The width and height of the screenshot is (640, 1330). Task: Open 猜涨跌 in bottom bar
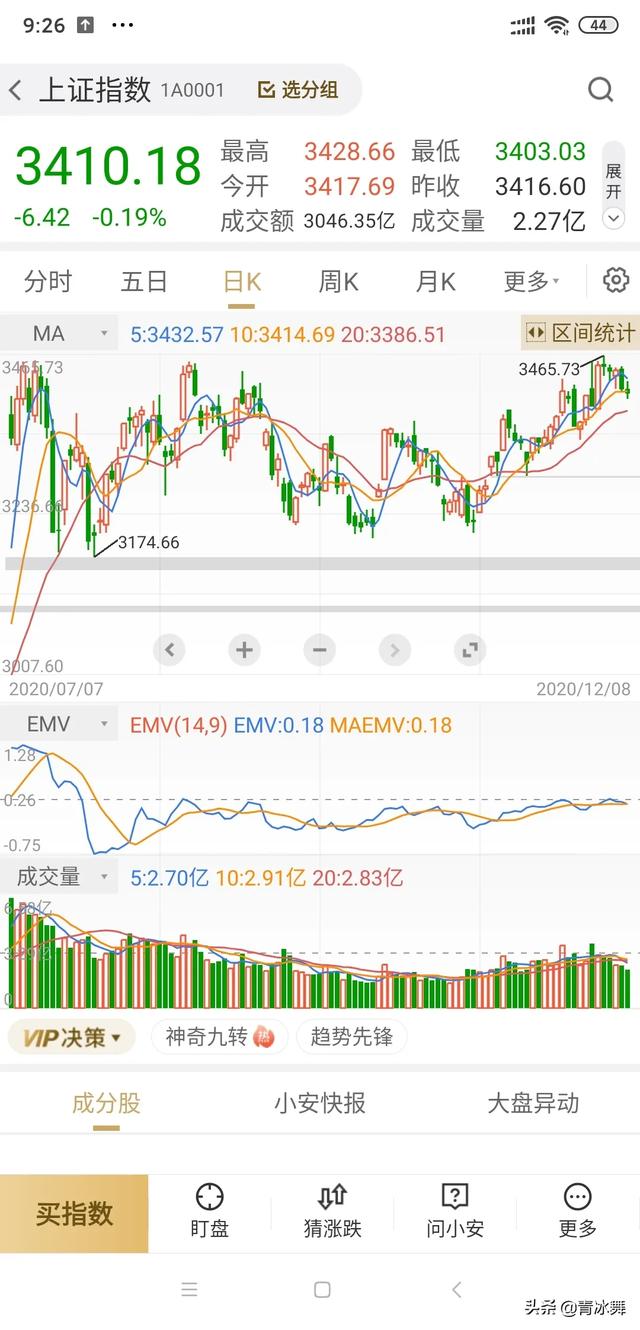pos(332,1212)
